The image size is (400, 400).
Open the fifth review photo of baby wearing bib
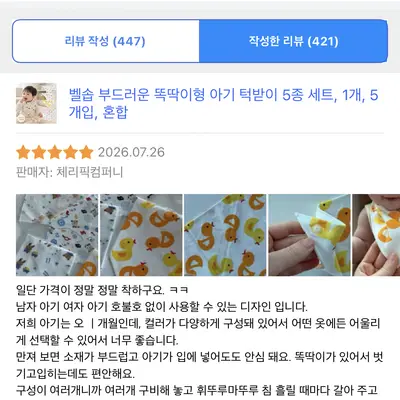click(x=376, y=235)
